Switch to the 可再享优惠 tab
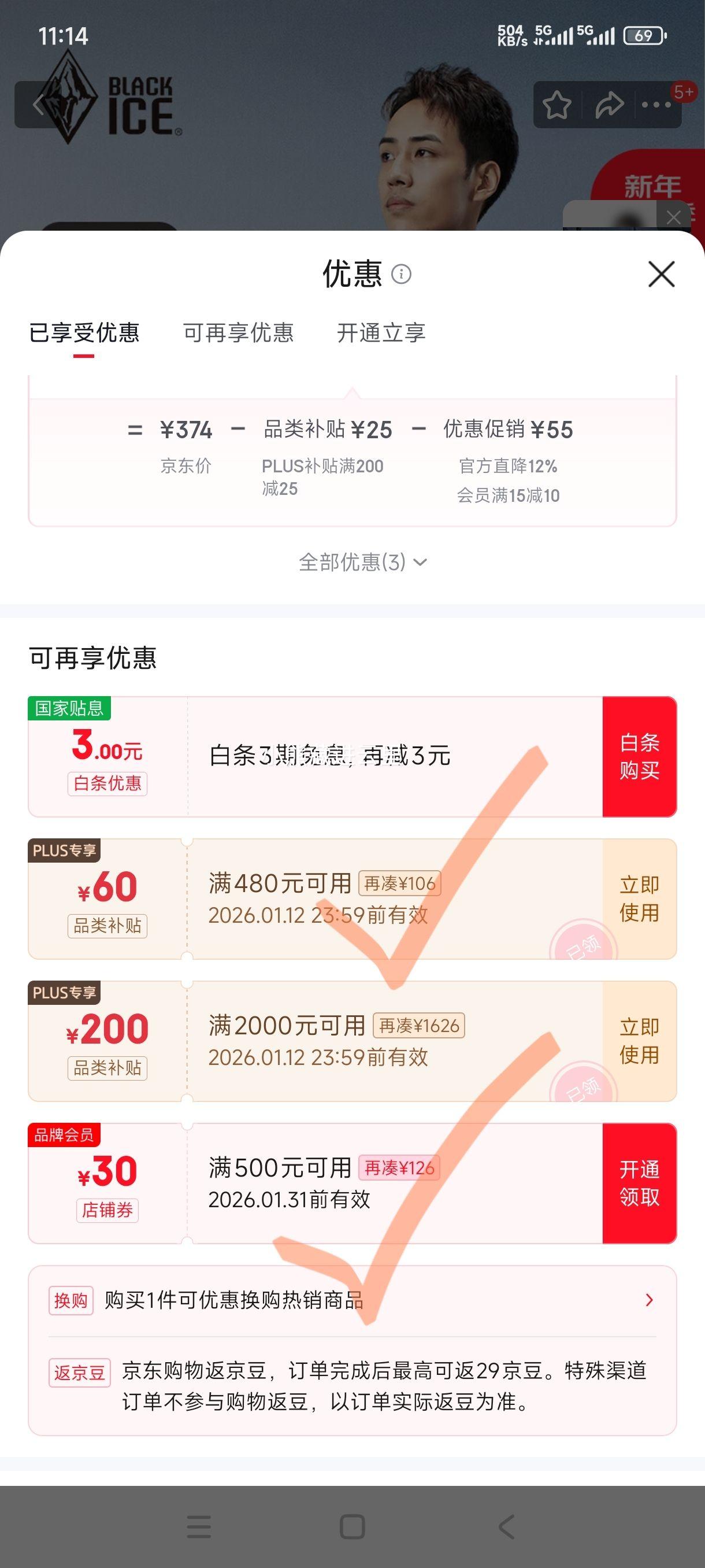 238,334
